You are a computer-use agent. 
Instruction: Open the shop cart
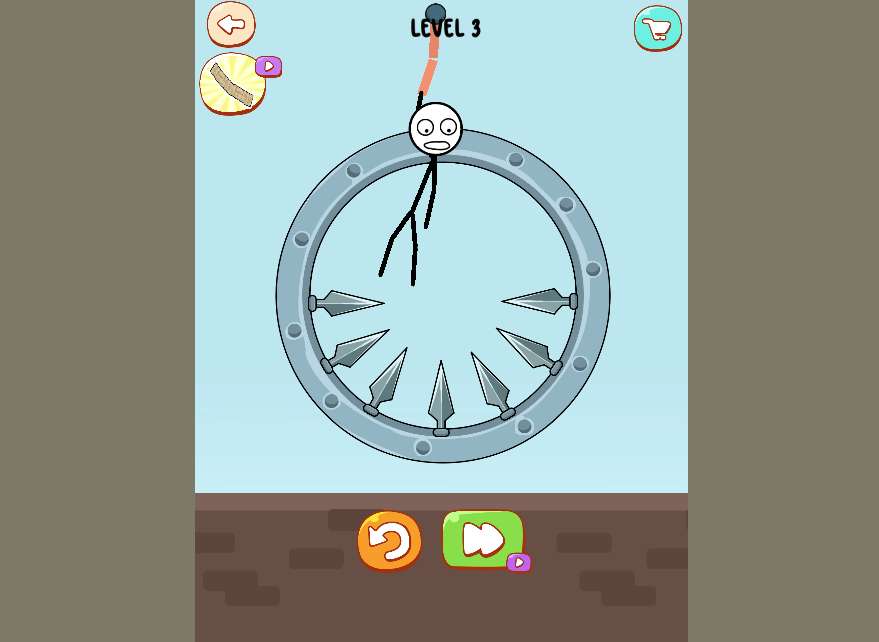click(x=657, y=28)
